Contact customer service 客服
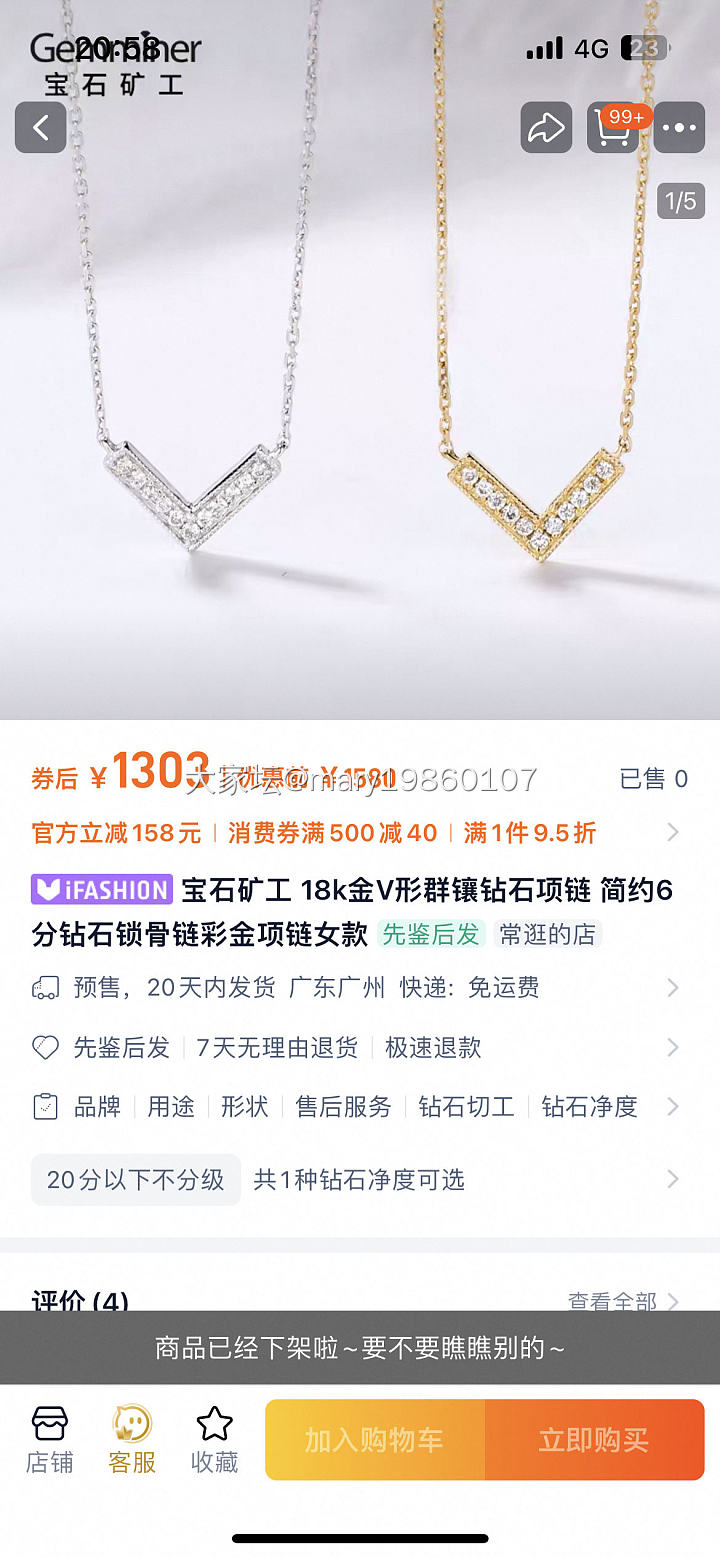Image resolution: width=720 pixels, height=1558 pixels. click(132, 1439)
